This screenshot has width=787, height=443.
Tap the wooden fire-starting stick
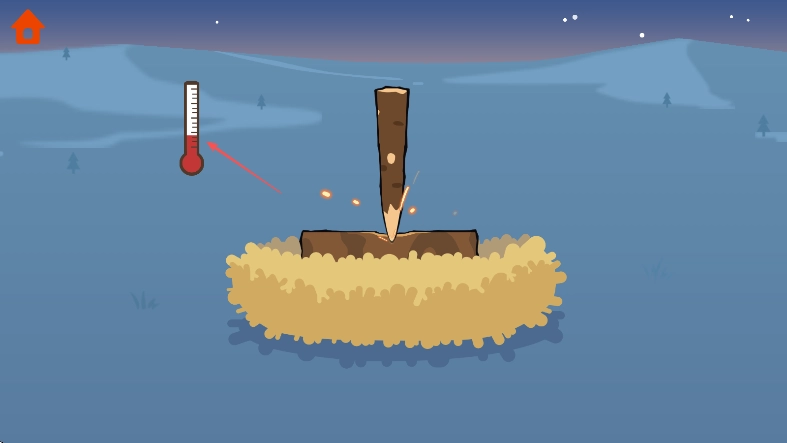pos(391,150)
